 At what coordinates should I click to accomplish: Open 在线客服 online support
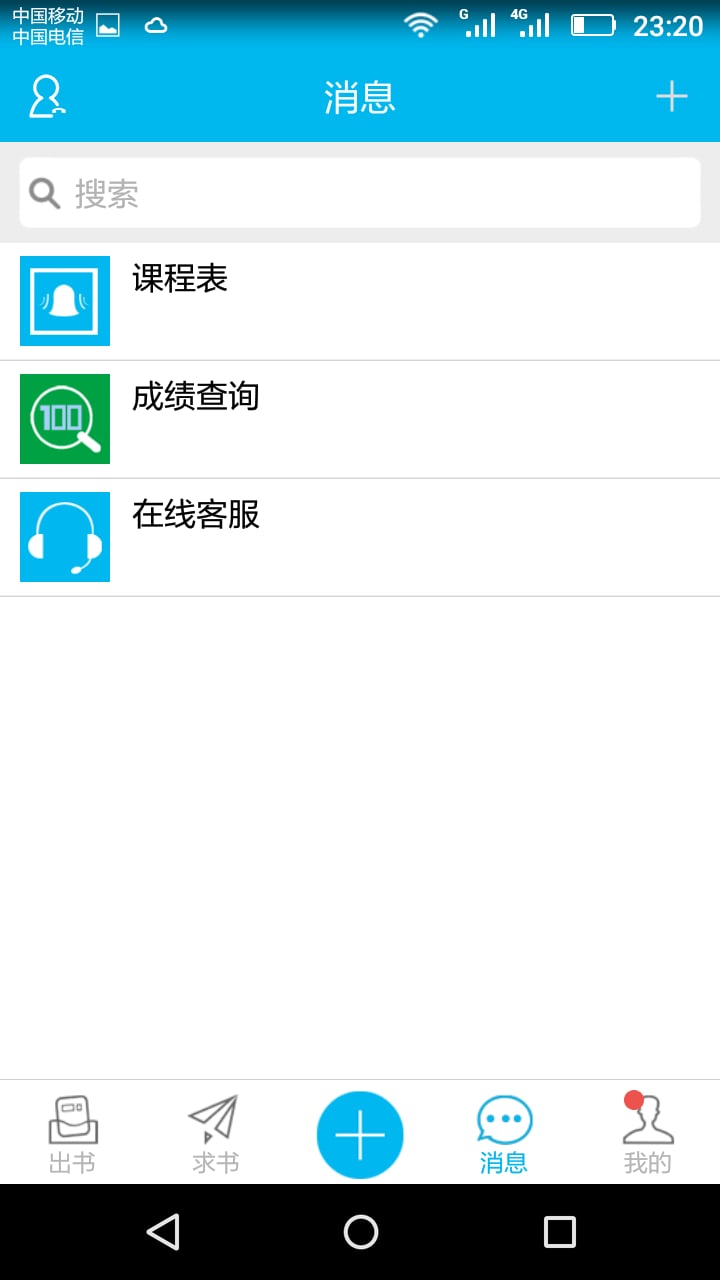[x=360, y=537]
